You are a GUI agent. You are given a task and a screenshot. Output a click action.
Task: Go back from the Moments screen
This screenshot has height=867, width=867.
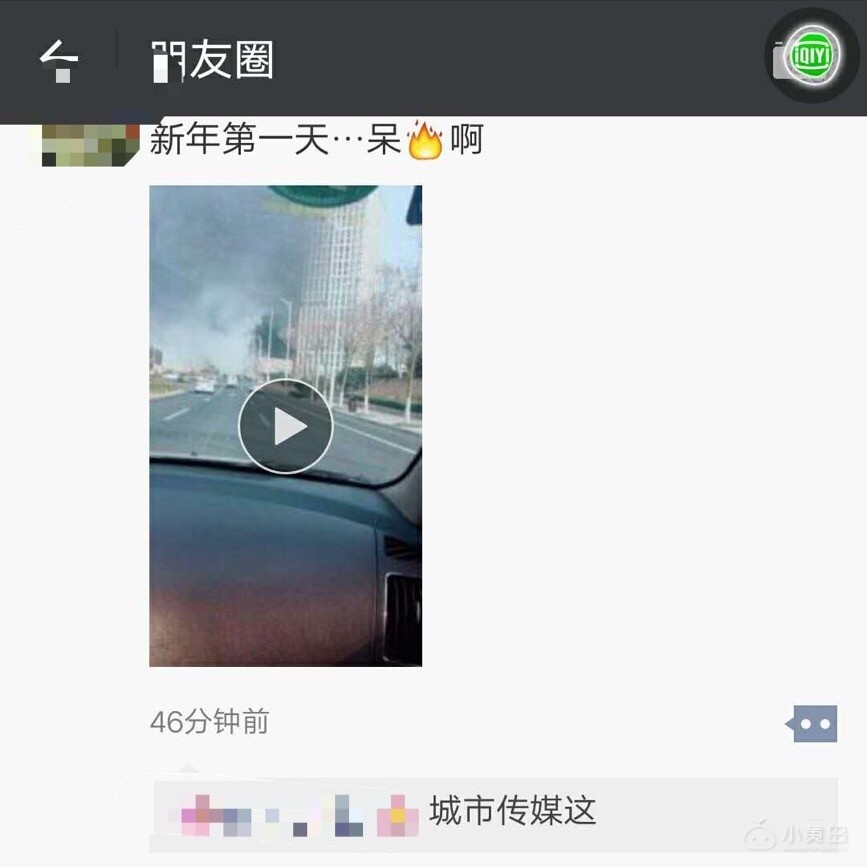pyautogui.click(x=58, y=62)
